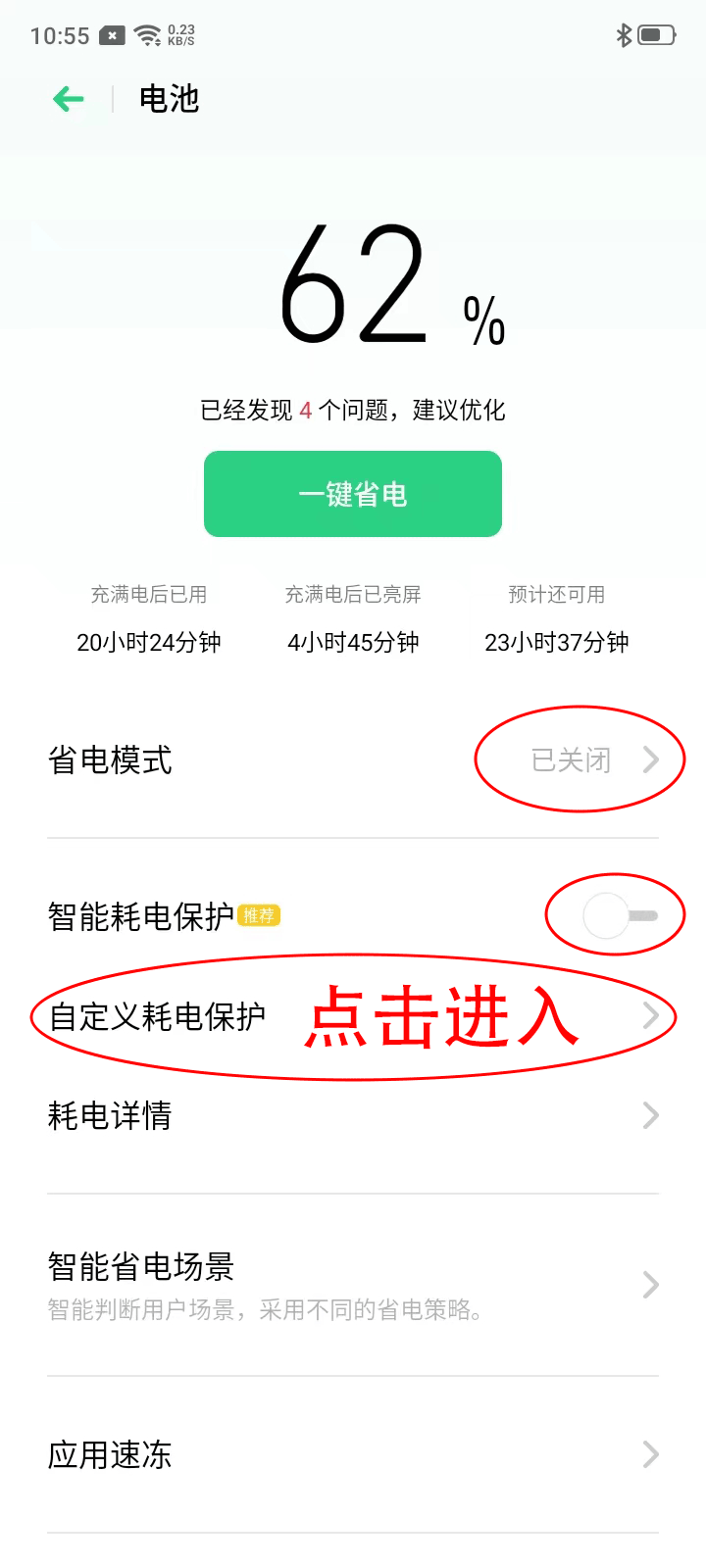The image size is (706, 1568).
Task: Go back from the 电池 page
Action: point(69,99)
